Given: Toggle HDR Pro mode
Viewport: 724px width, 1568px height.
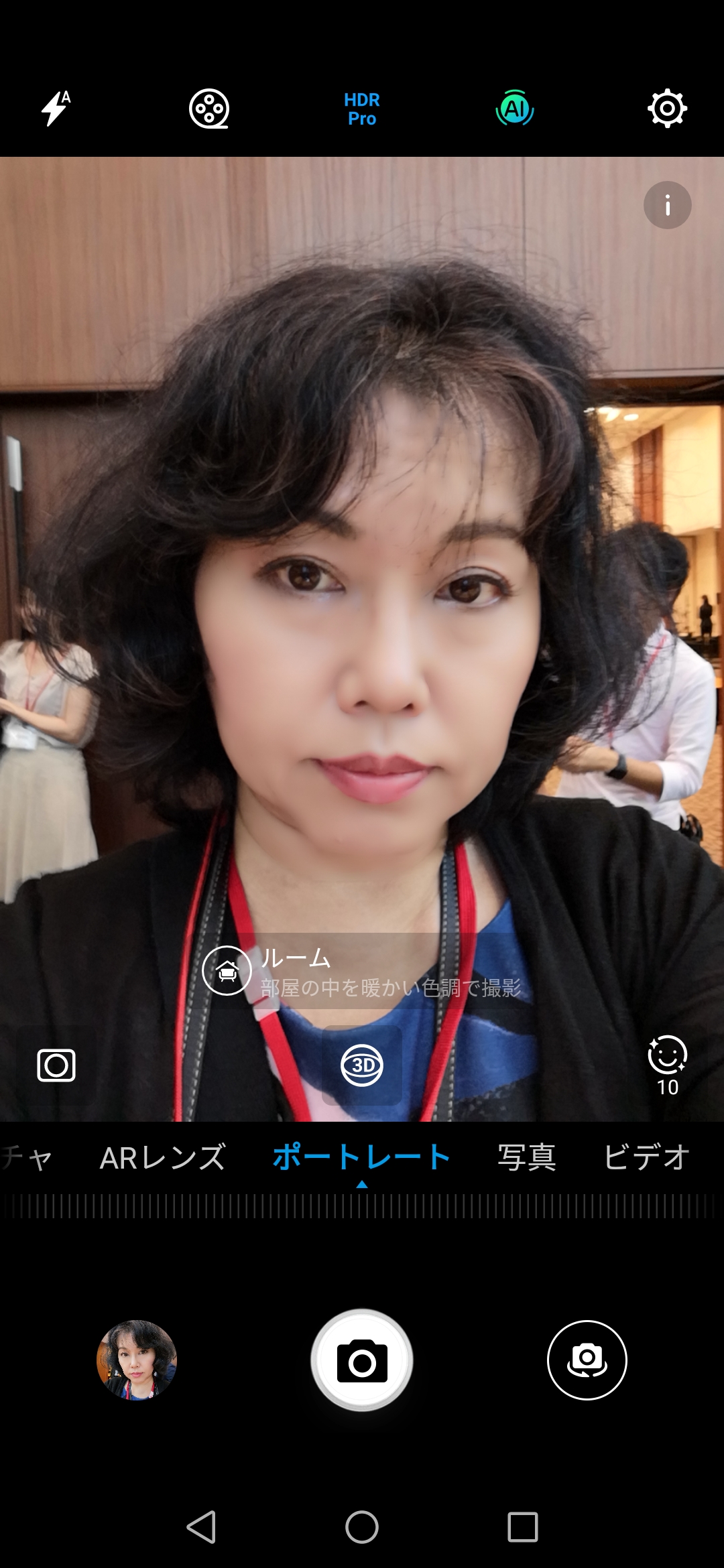Looking at the screenshot, I should (x=362, y=109).
